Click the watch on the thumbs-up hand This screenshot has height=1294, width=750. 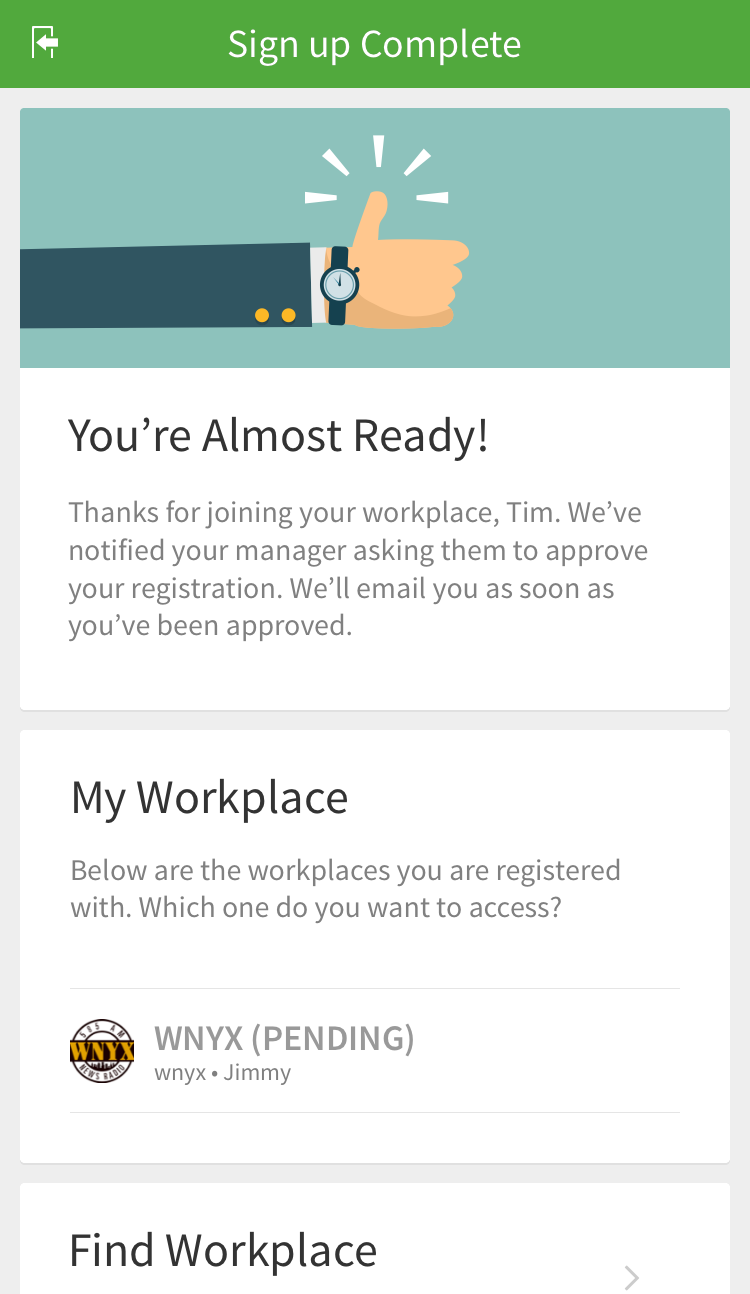[339, 286]
